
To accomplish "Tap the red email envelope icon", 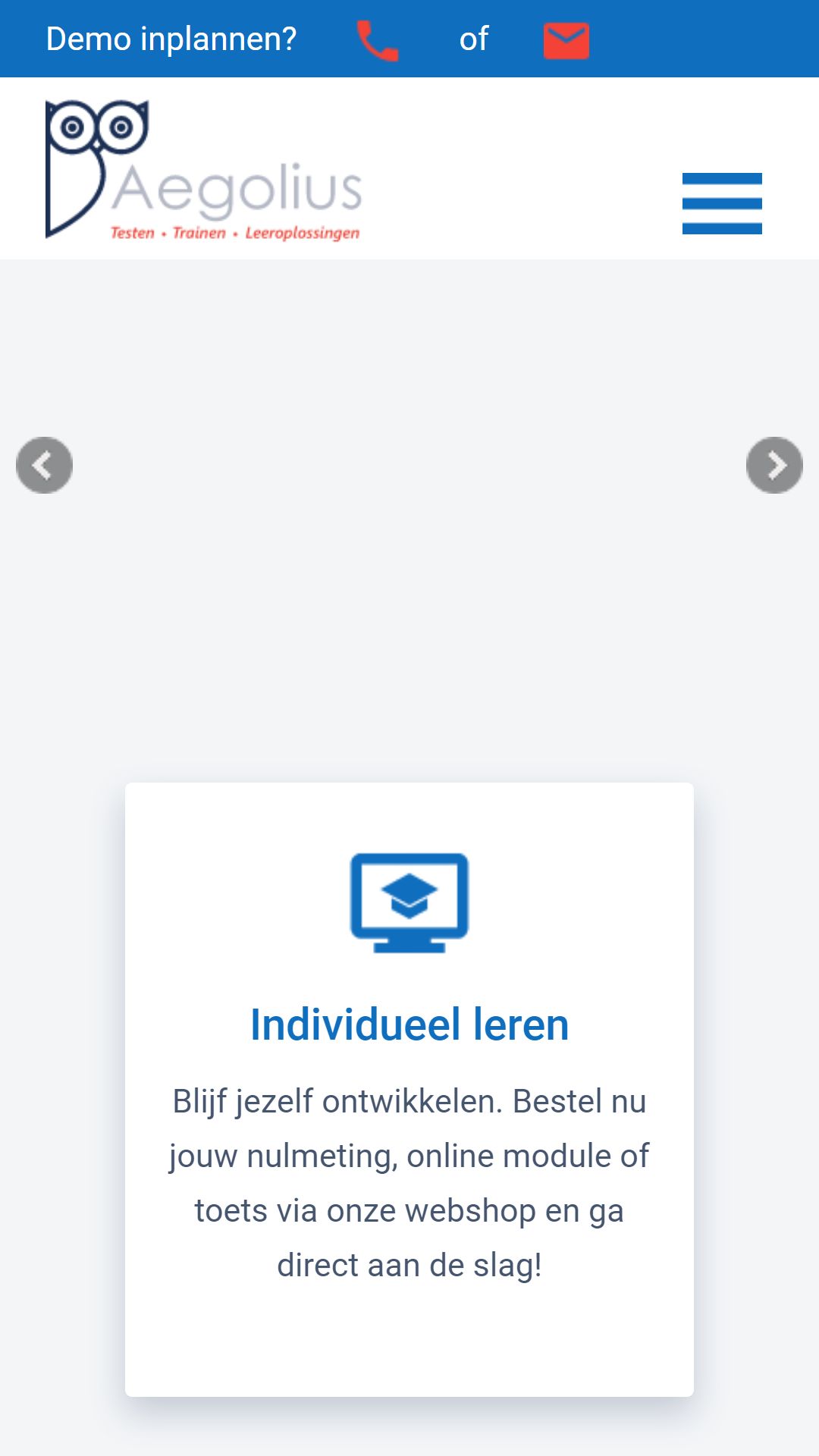I will click(566, 40).
